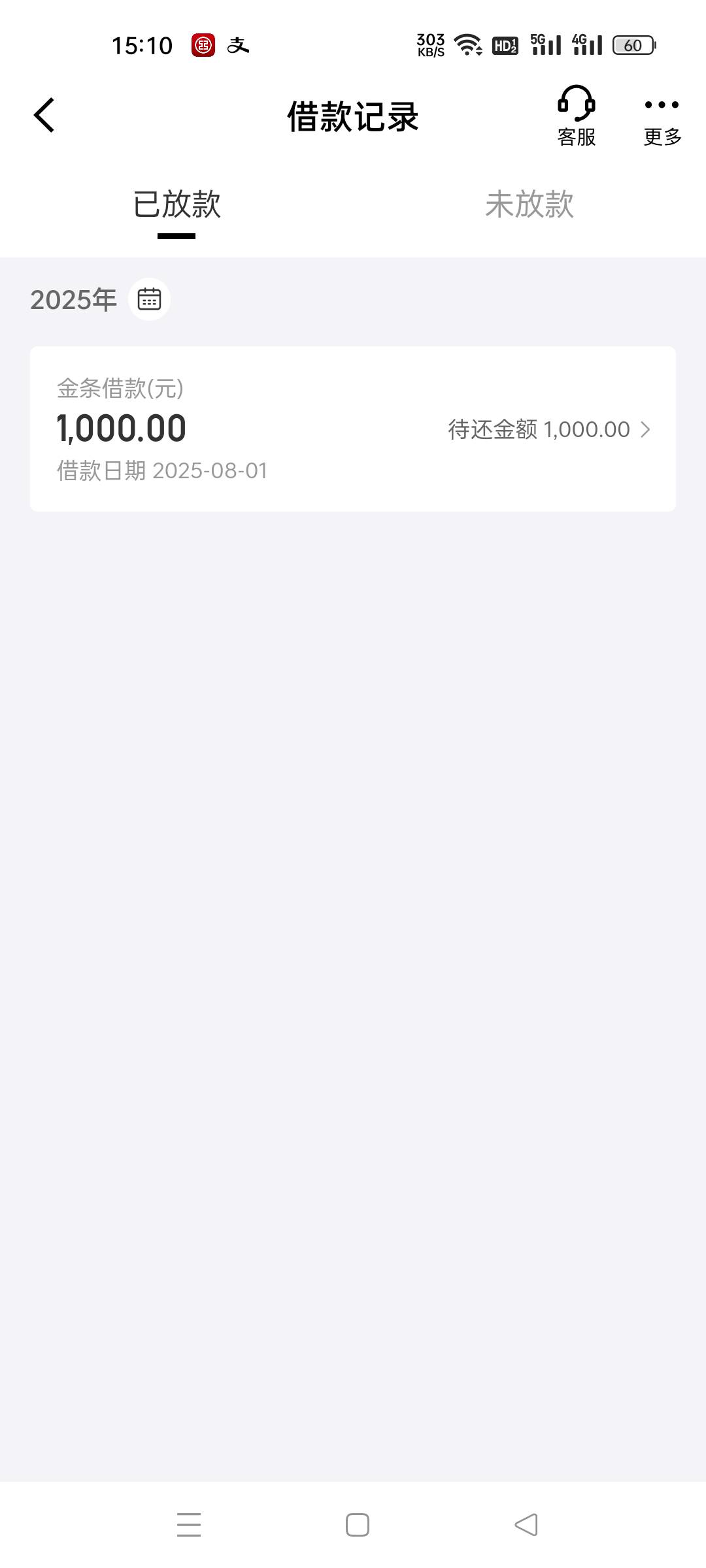The image size is (706, 1568).
Task: Select the 已放款 tab
Action: click(176, 204)
